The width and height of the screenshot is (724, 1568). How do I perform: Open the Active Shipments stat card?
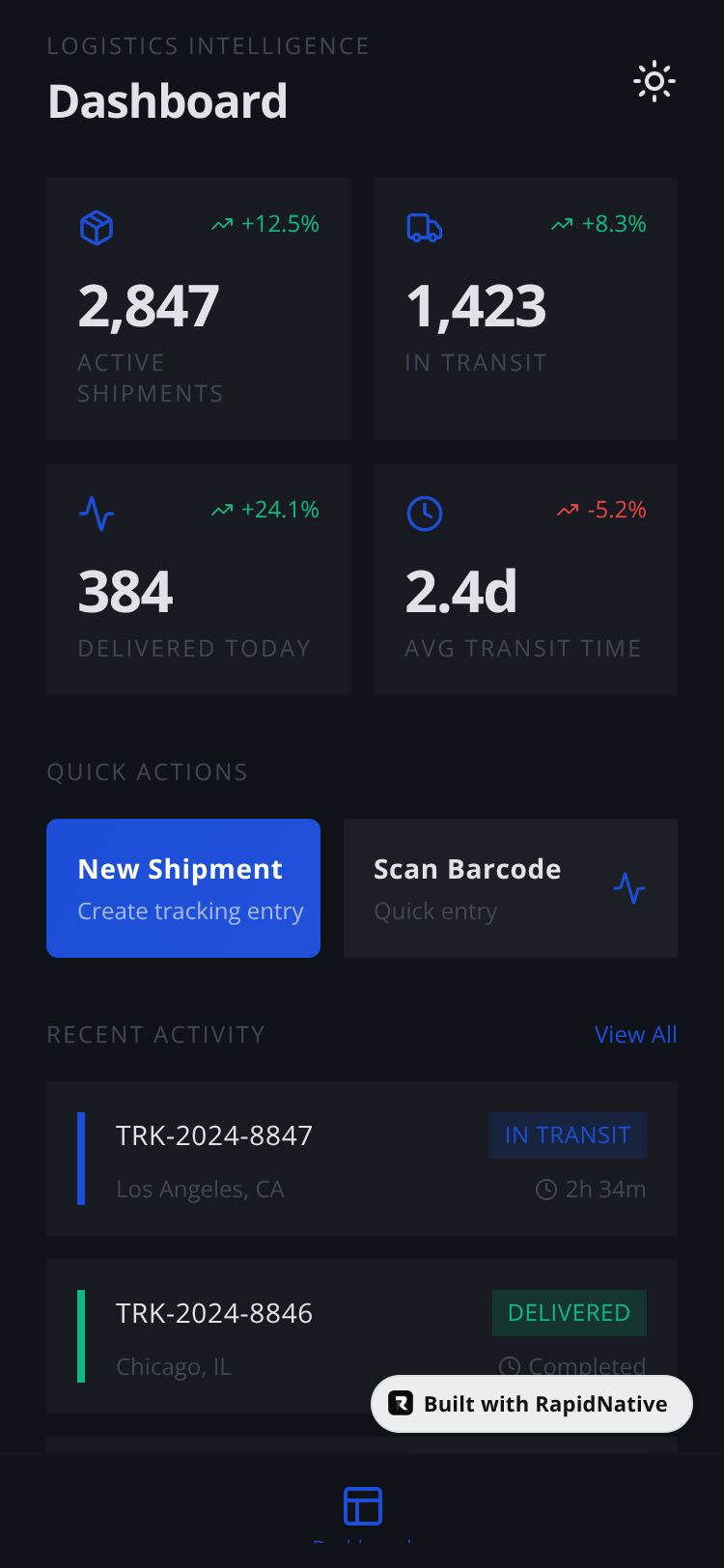pos(198,309)
